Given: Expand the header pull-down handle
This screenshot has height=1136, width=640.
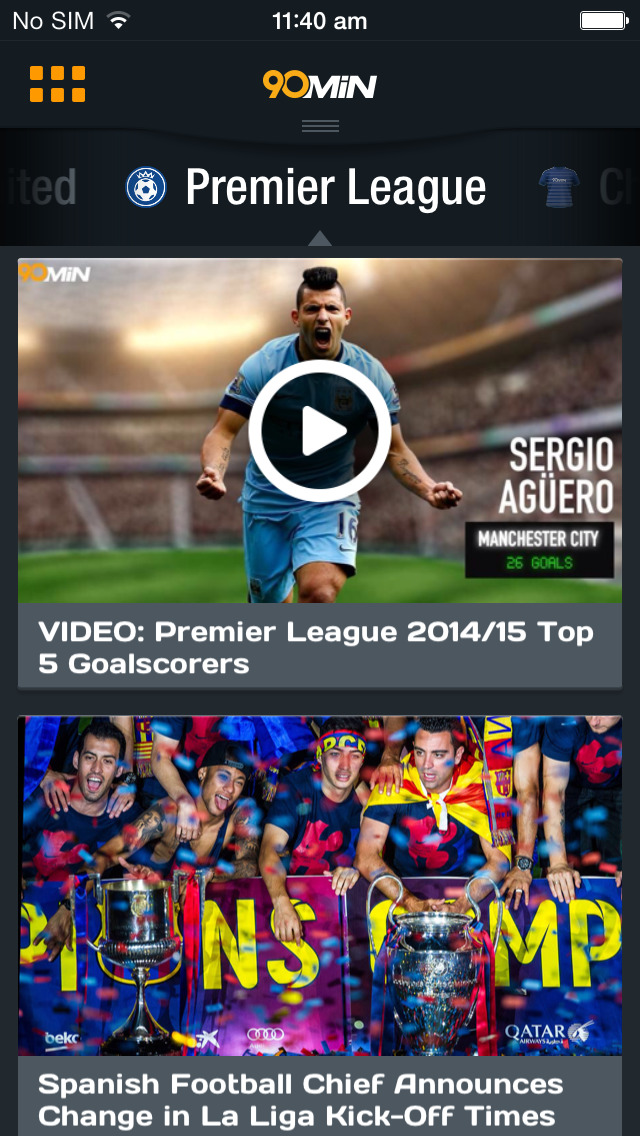Looking at the screenshot, I should [x=320, y=127].
